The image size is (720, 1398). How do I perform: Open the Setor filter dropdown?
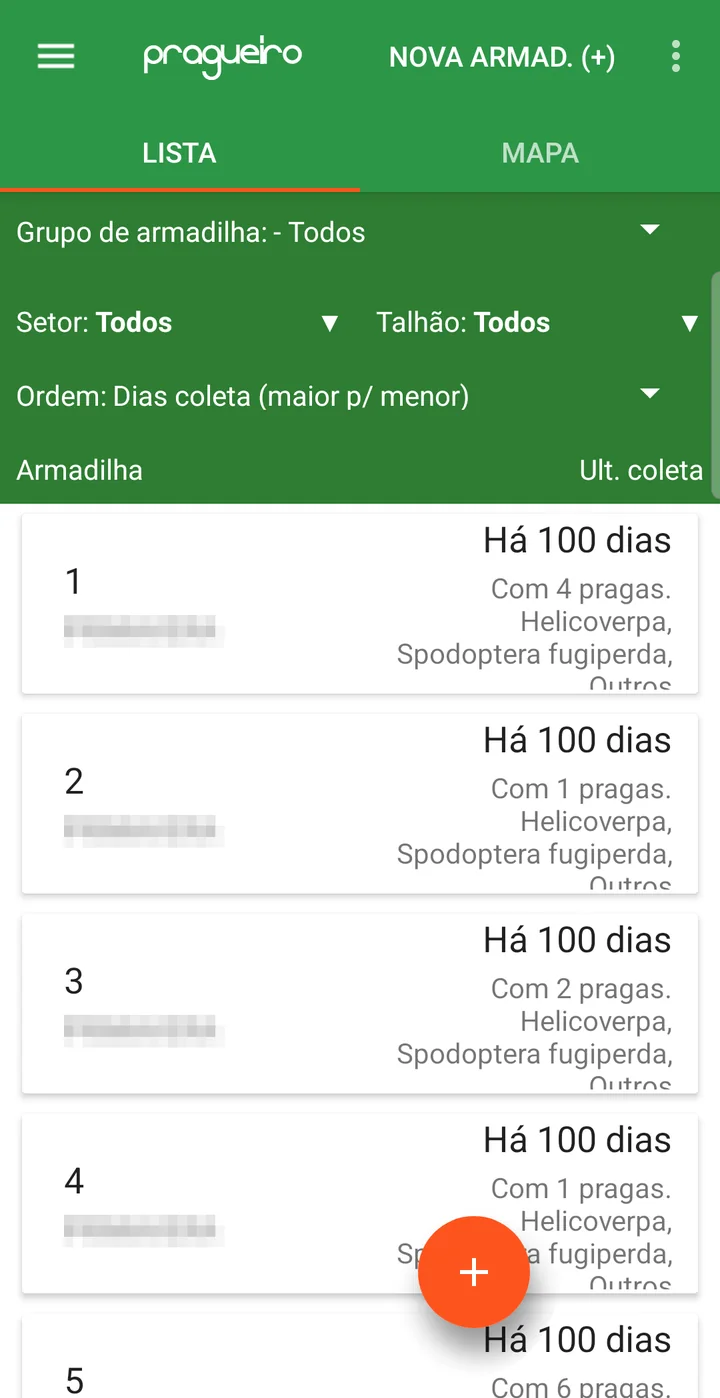178,322
